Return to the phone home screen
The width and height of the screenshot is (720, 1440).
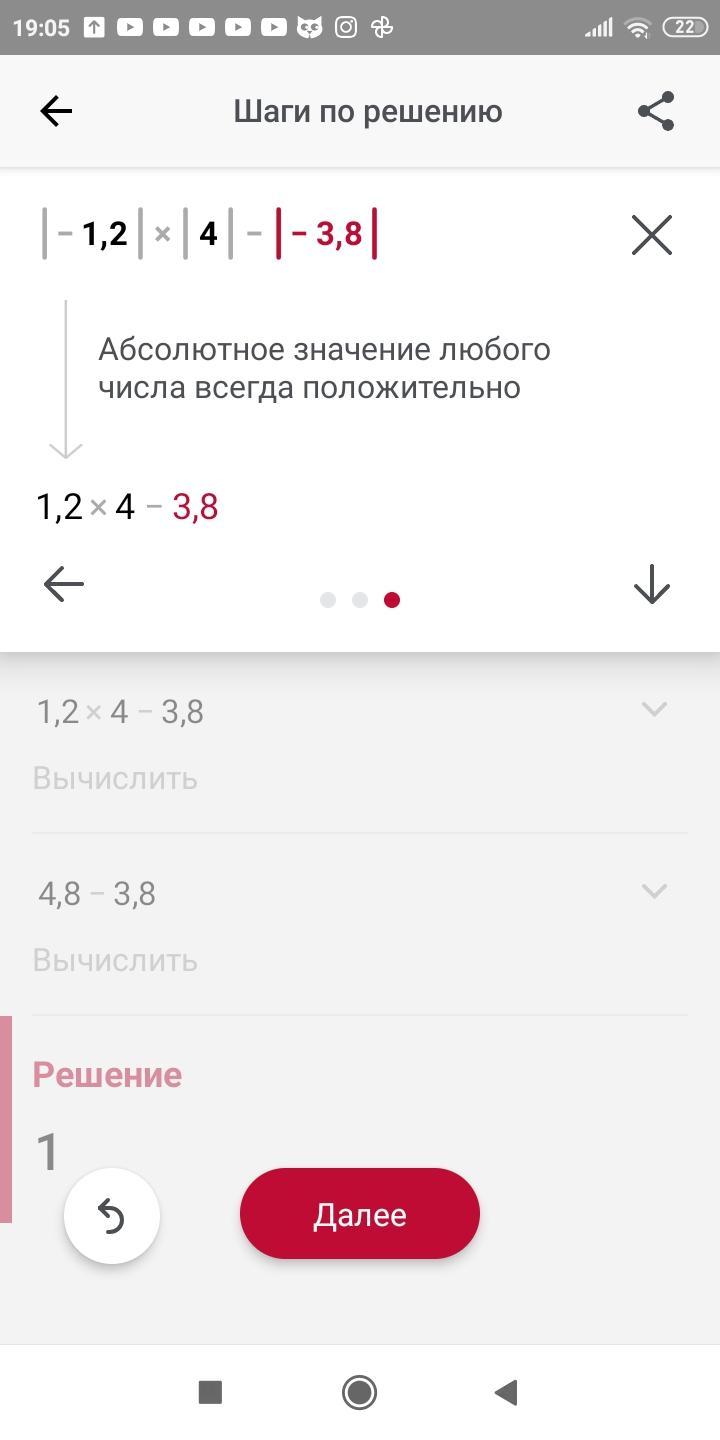[359, 1392]
